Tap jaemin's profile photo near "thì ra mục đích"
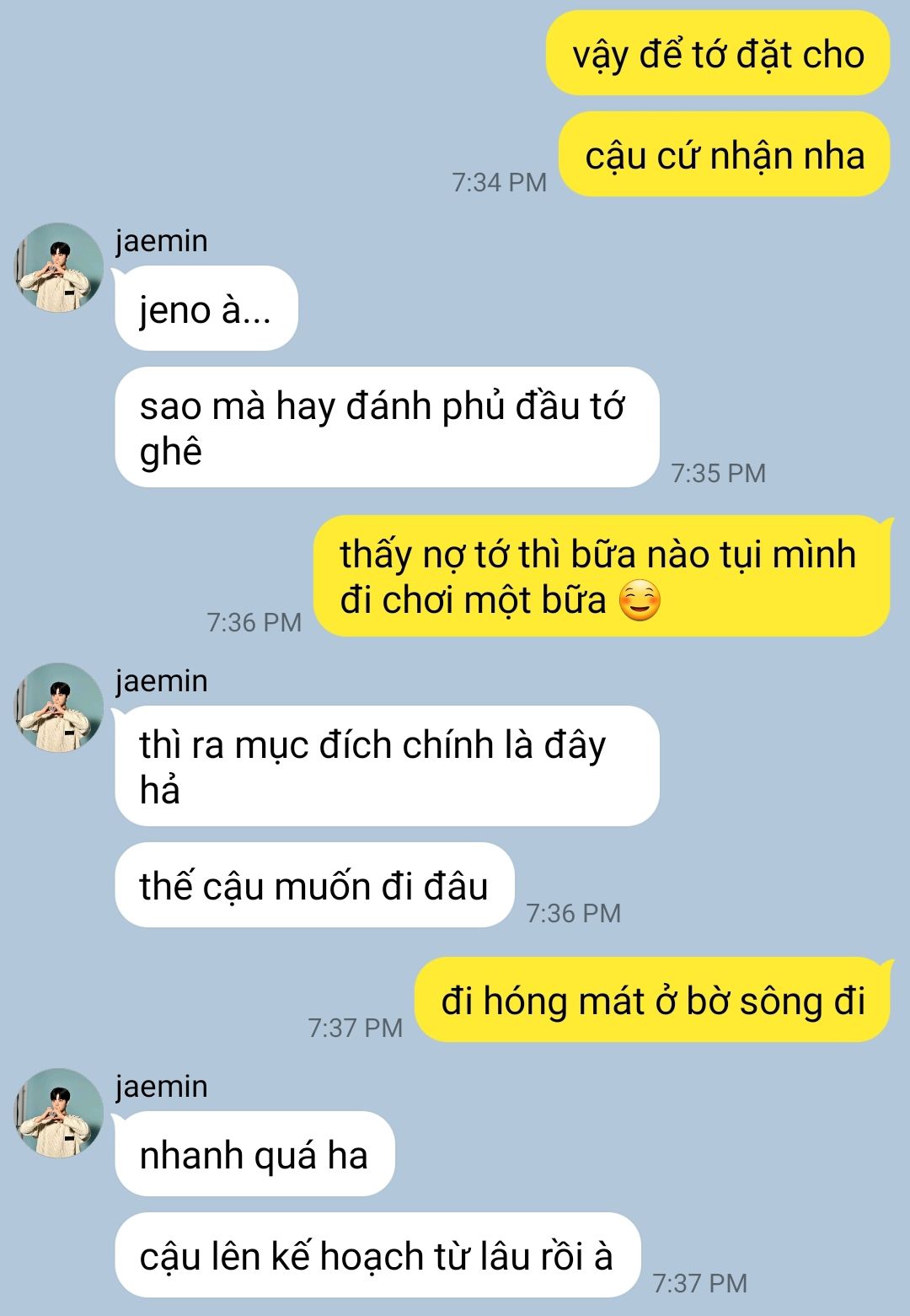 tap(59, 707)
